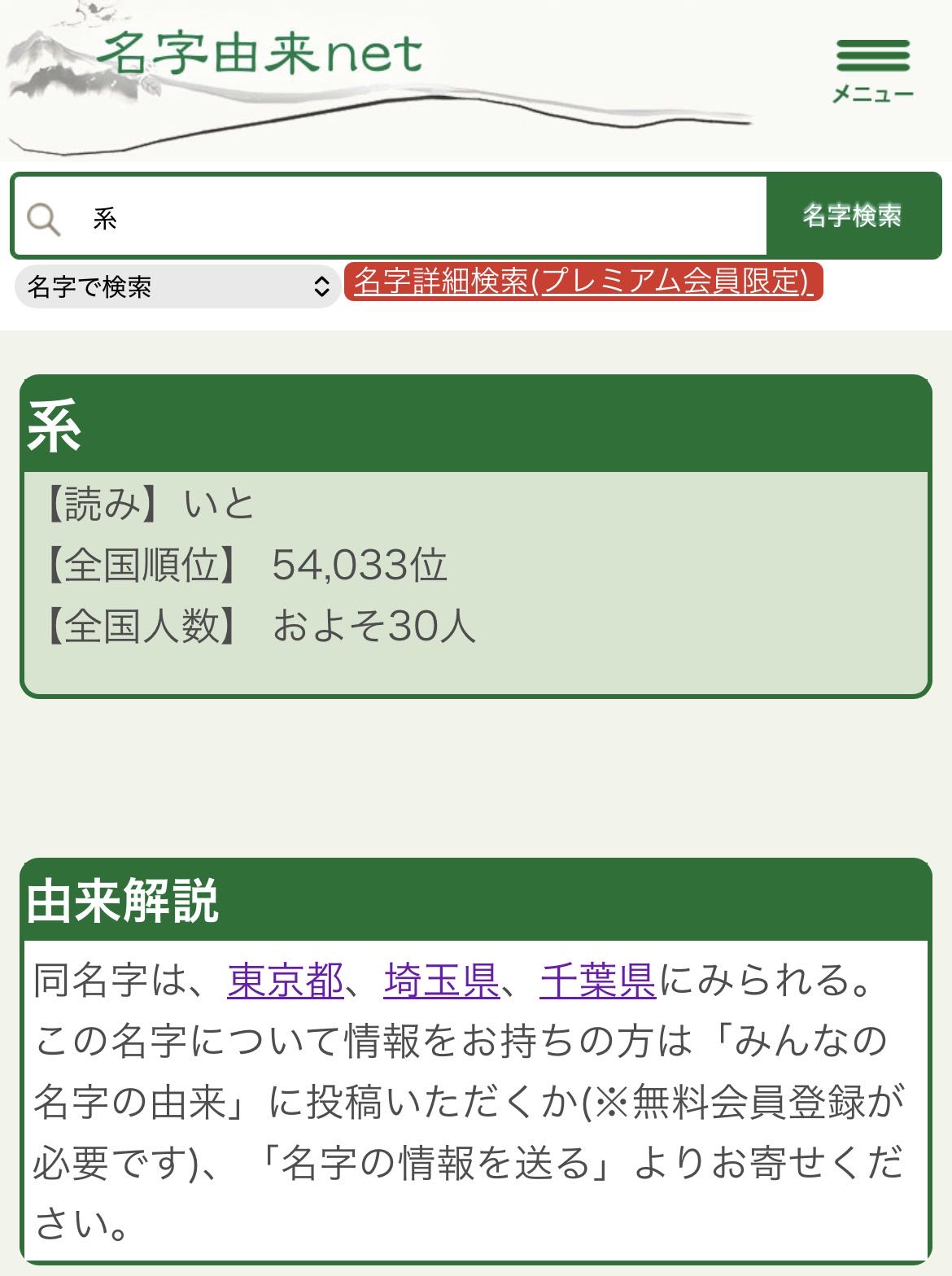Image resolution: width=952 pixels, height=1276 pixels.
Task: Focus the surname search field
Action: (423, 217)
